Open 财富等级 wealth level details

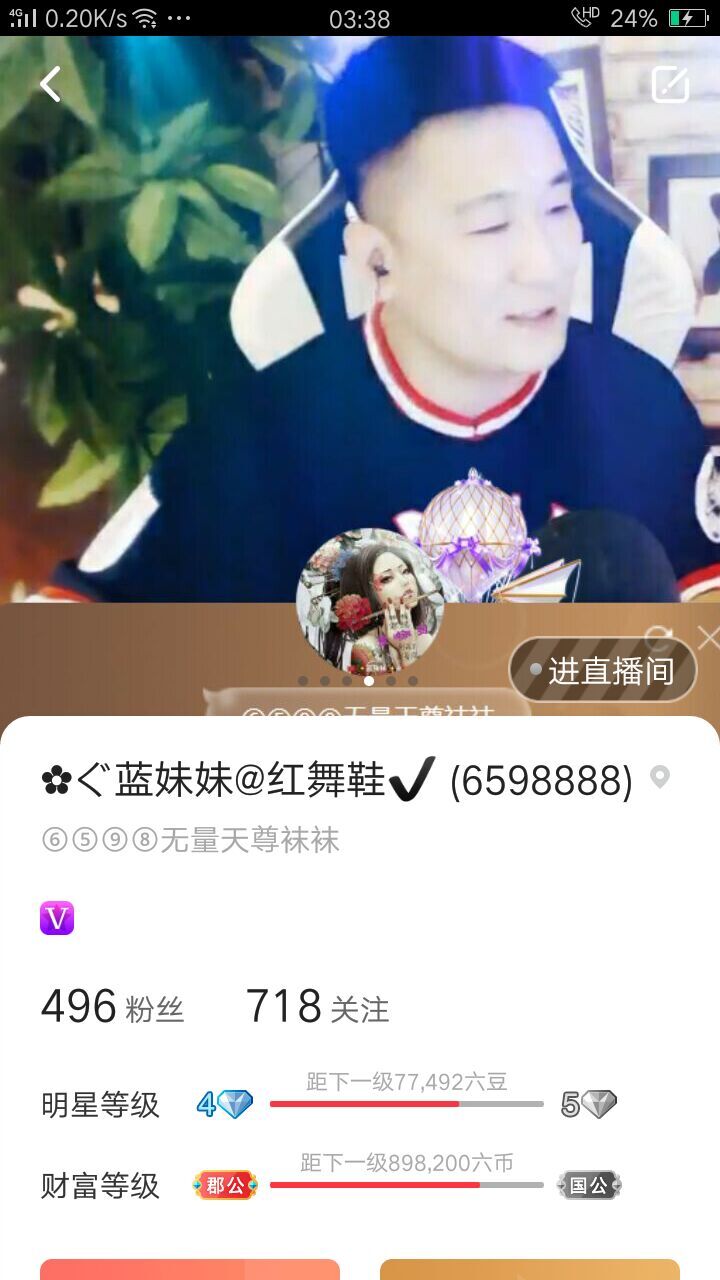tap(100, 1186)
